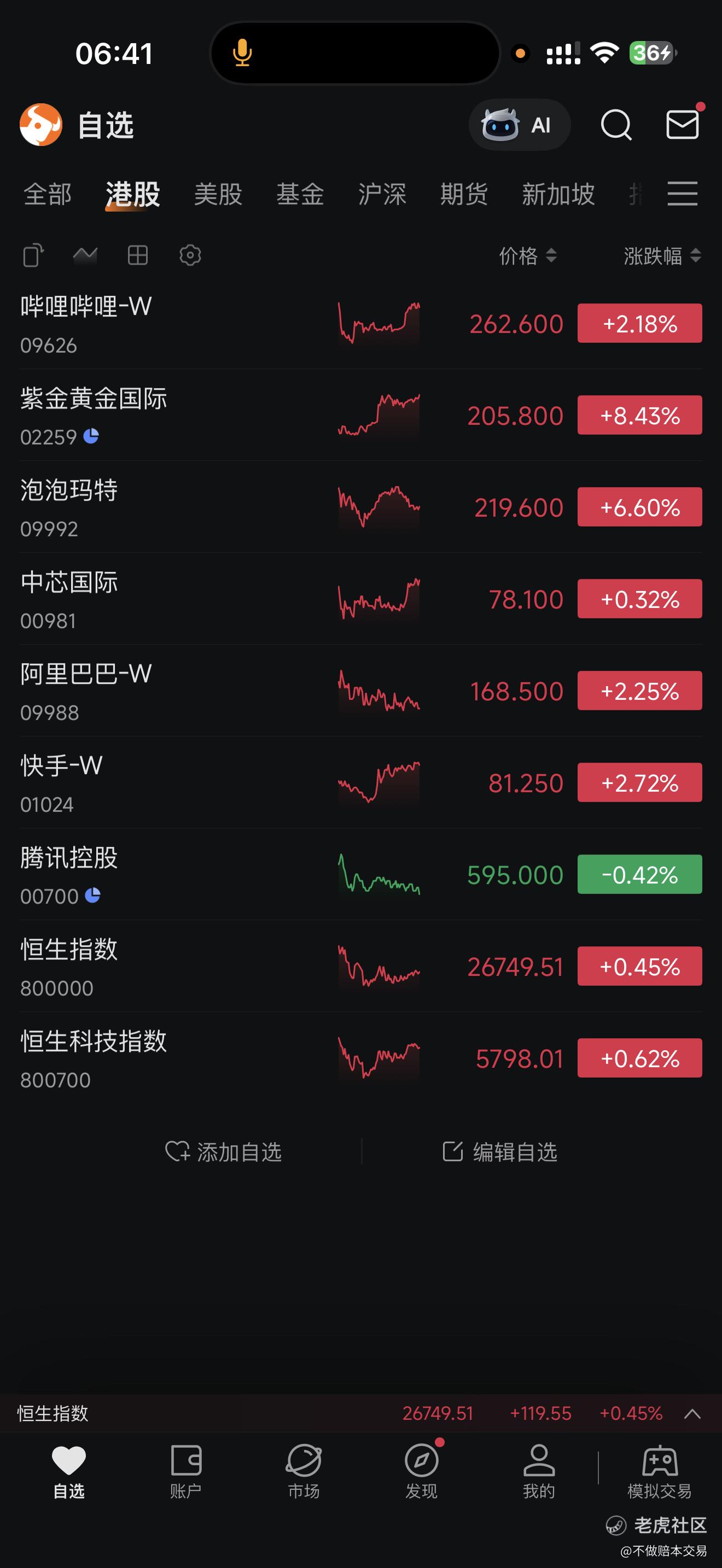Screen dimensions: 722x1568
Task: Expand the 恒生指数 bottom ticker bar
Action: point(692,1413)
